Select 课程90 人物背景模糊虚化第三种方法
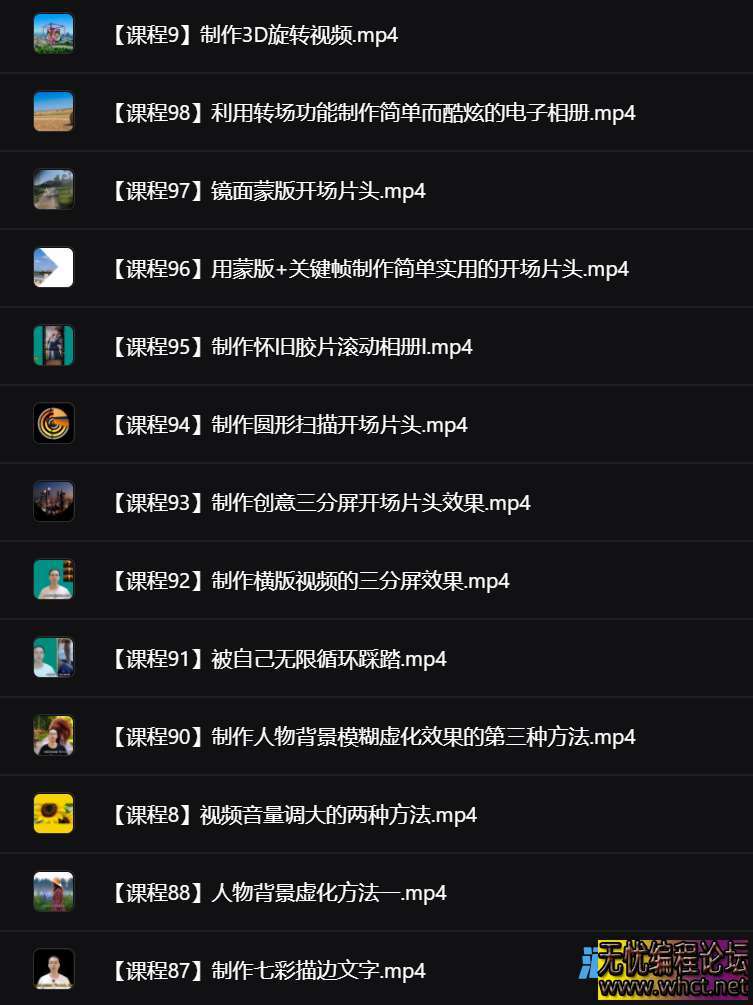Screen dimensions: 753x1005 pyautogui.click(x=370, y=737)
